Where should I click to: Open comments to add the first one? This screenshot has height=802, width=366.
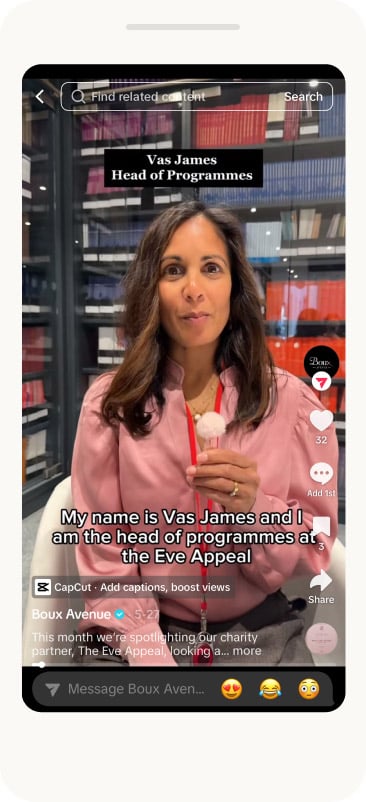pyautogui.click(x=321, y=474)
